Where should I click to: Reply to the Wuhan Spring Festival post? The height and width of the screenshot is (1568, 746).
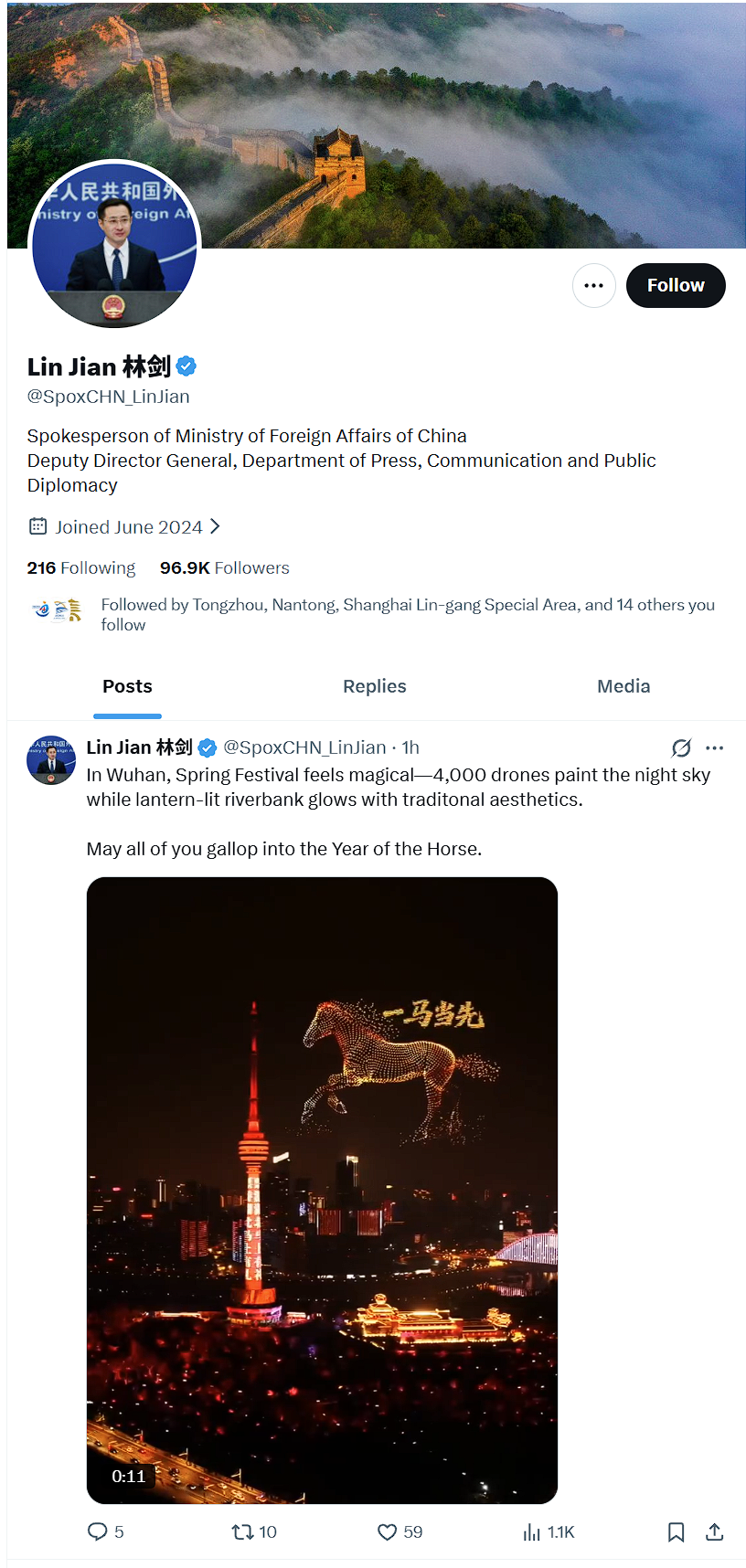click(98, 1531)
